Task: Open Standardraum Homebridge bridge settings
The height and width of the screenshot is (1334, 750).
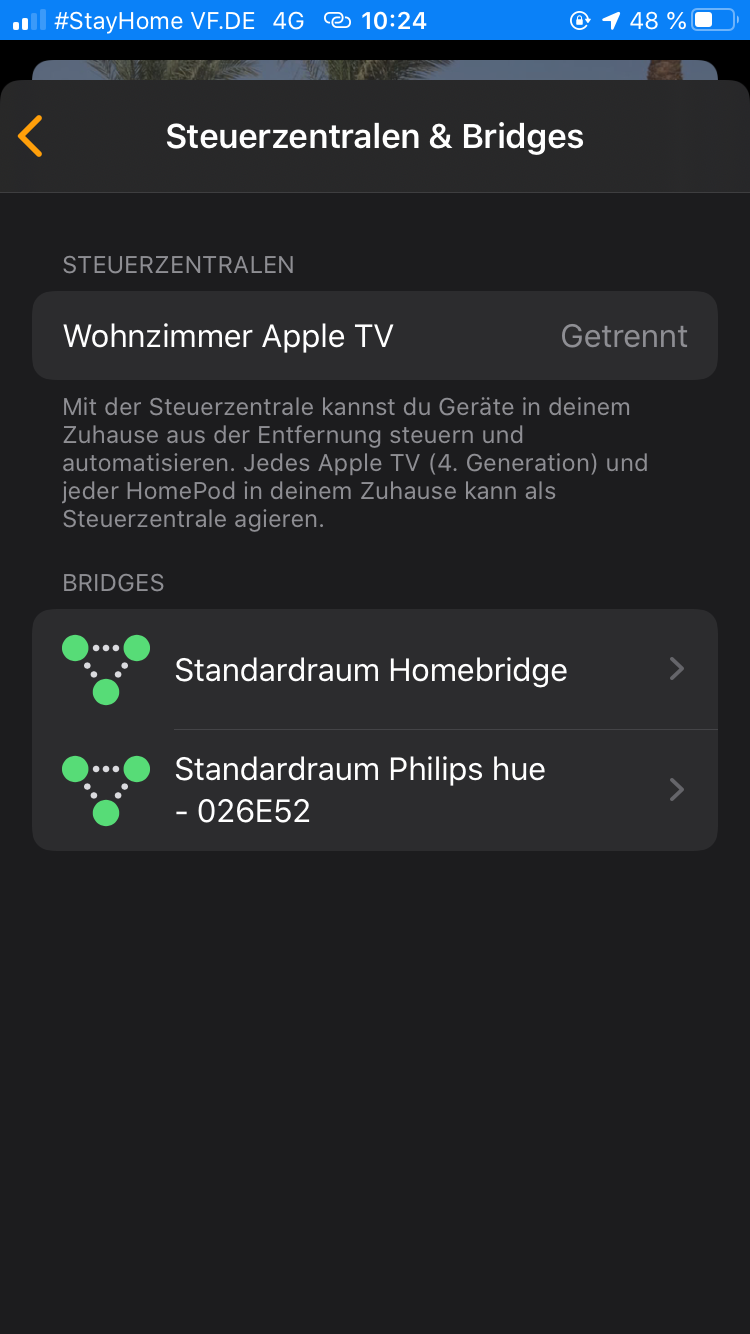Action: (374, 669)
